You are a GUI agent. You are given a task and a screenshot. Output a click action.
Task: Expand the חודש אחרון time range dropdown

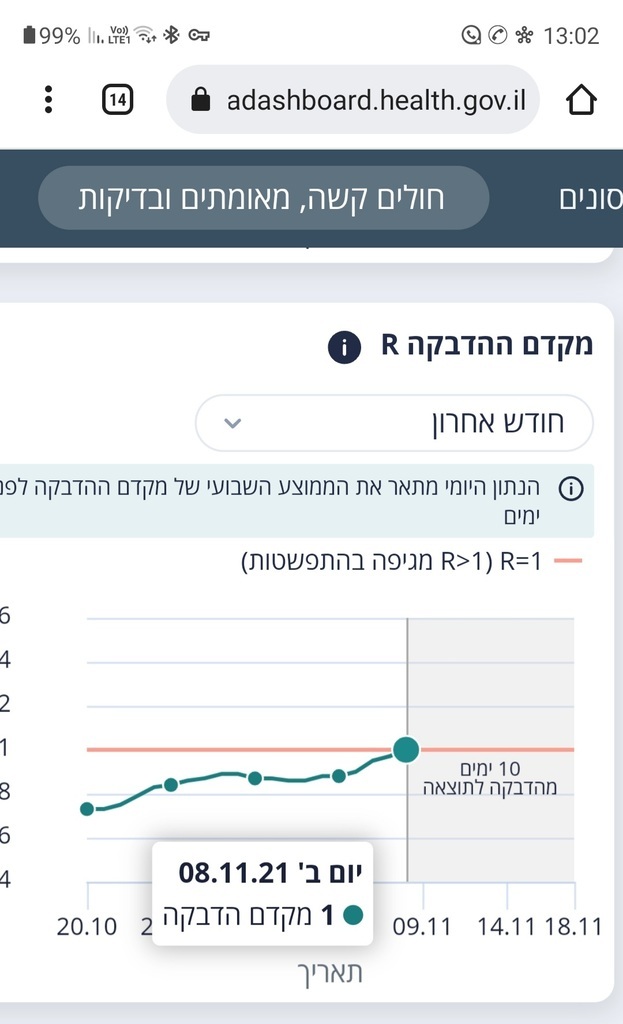[x=394, y=422]
